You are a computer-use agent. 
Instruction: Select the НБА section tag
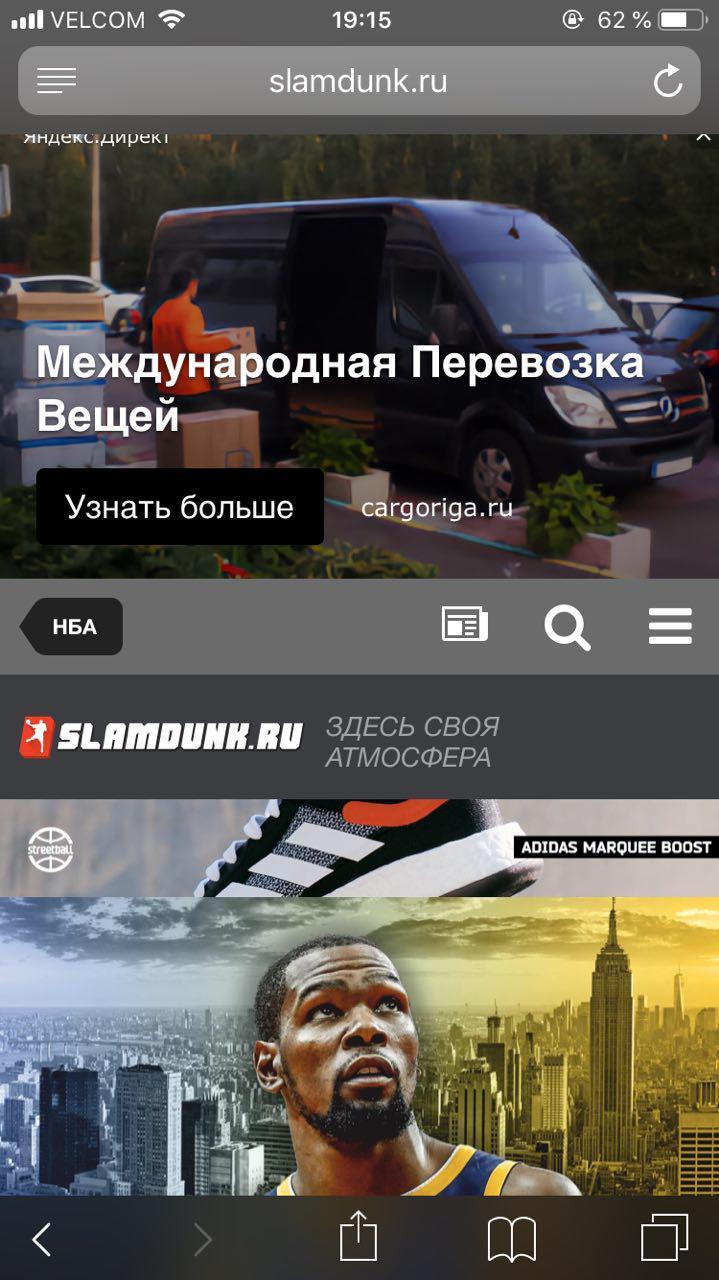coord(72,627)
